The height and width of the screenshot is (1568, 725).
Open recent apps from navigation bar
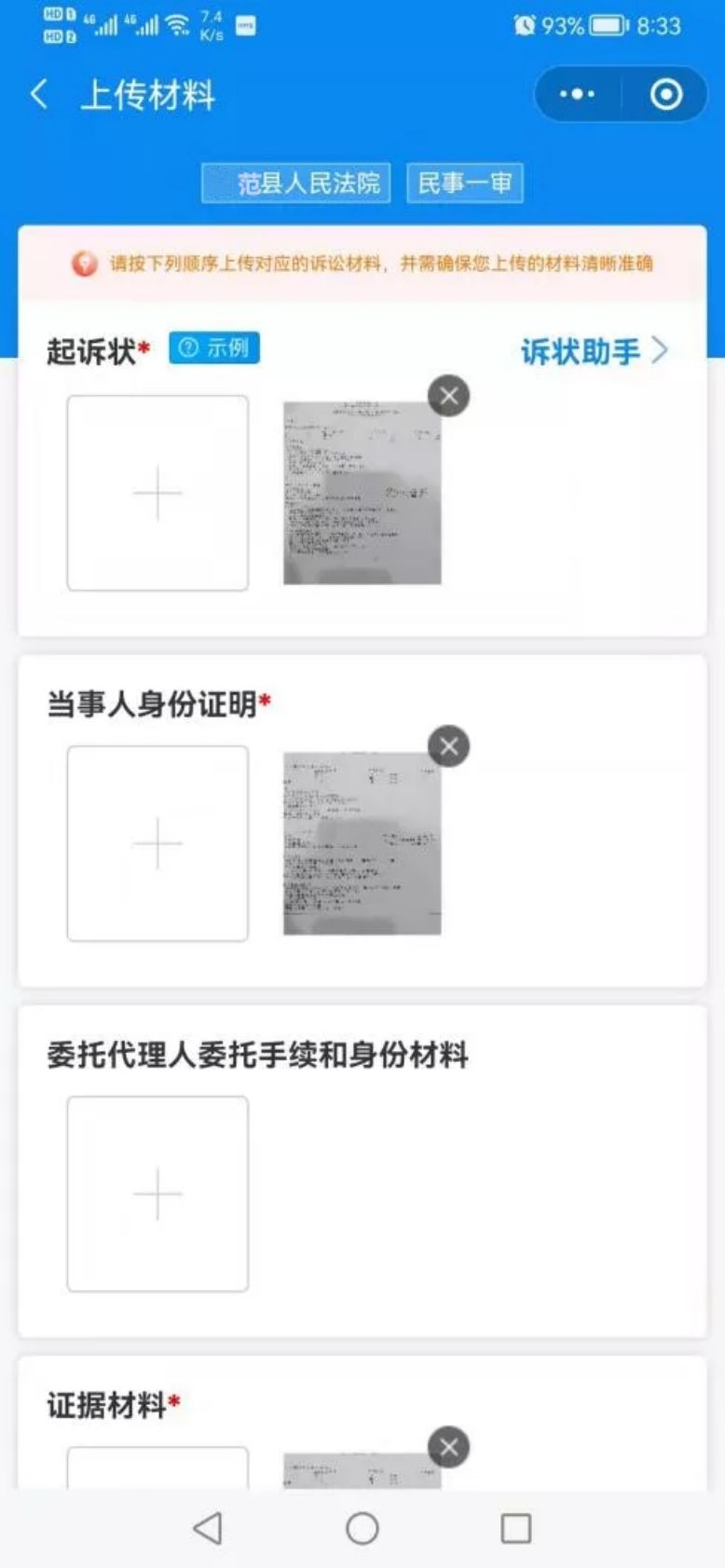coord(515,1528)
